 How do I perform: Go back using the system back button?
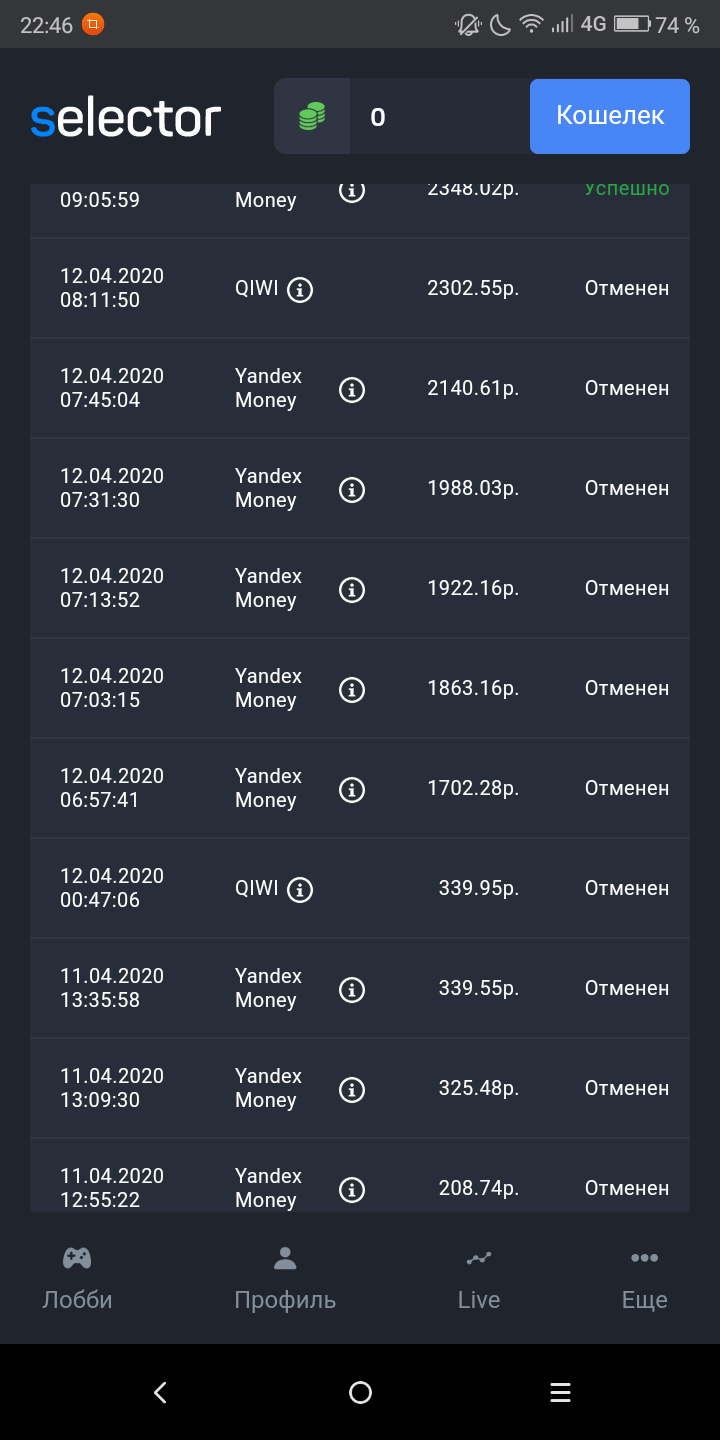pos(160,1392)
